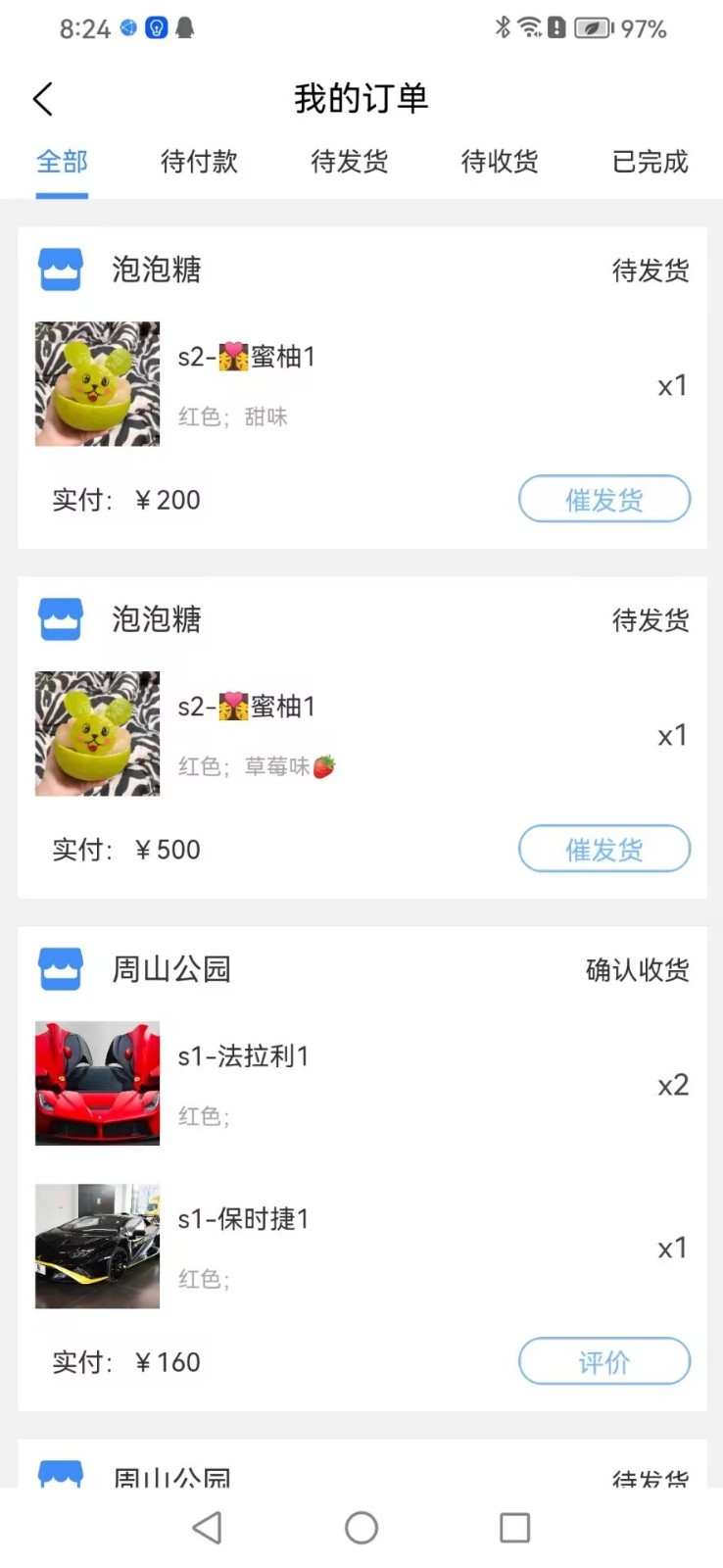Tap the Android back triangle button
This screenshot has height=1568, width=723.
point(207,1527)
